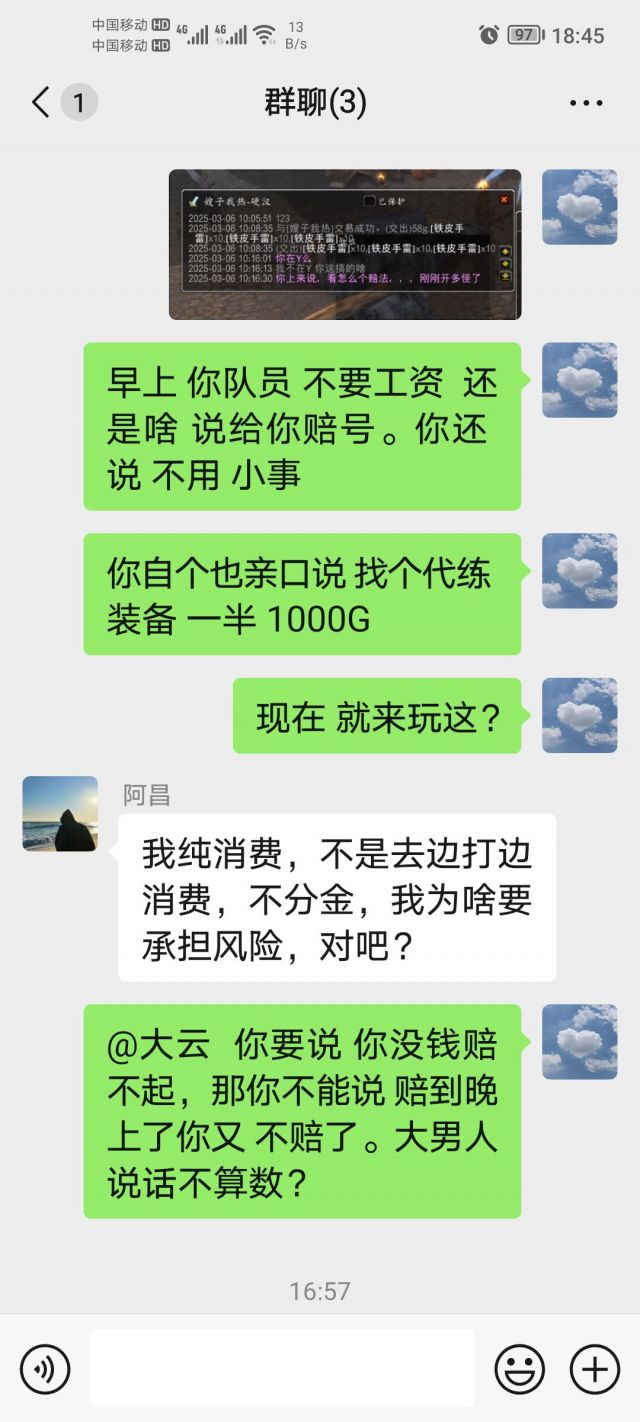Go back to the chat list
640x1422 pixels.
pos(41,102)
